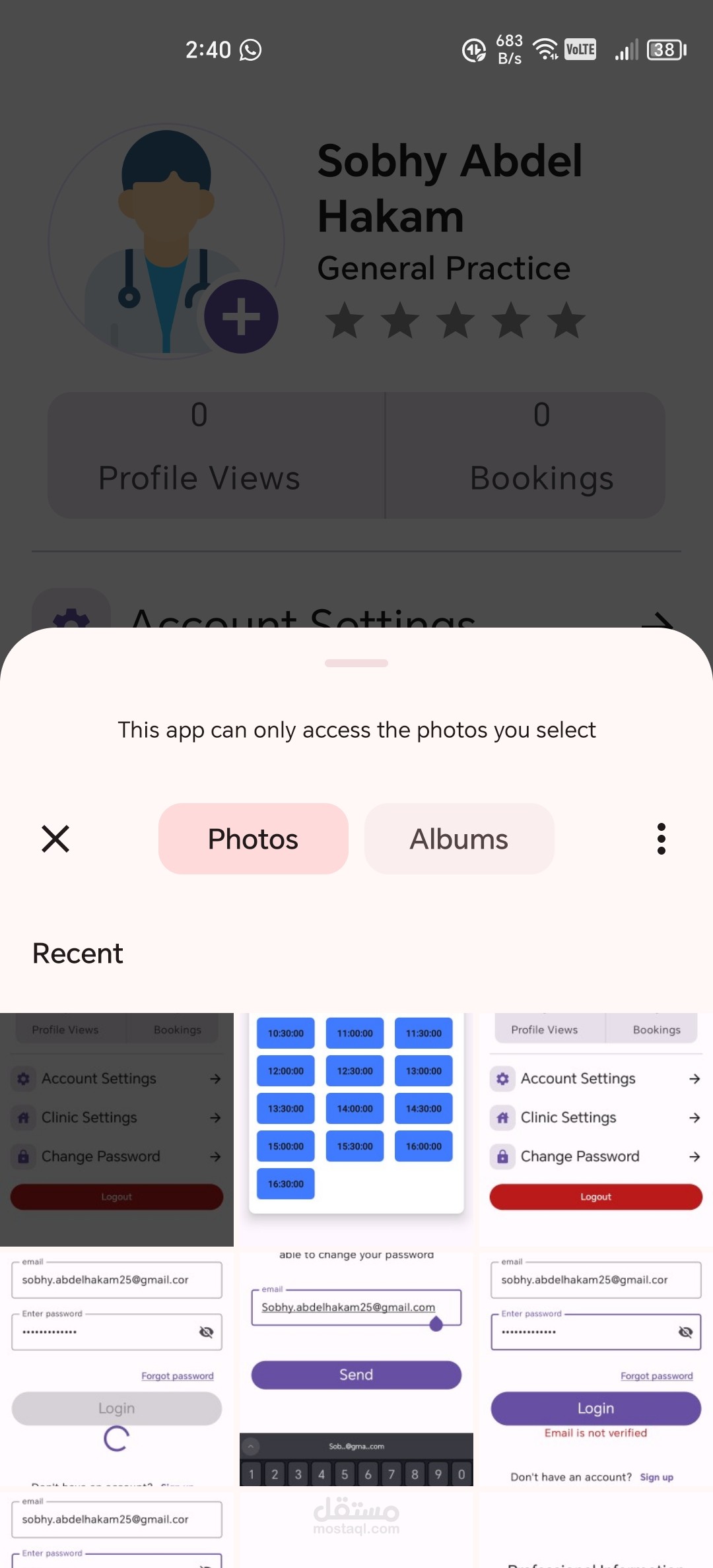Pick the dimmed settings menu screenshot
Image resolution: width=713 pixels, height=1568 pixels.
(x=117, y=1129)
